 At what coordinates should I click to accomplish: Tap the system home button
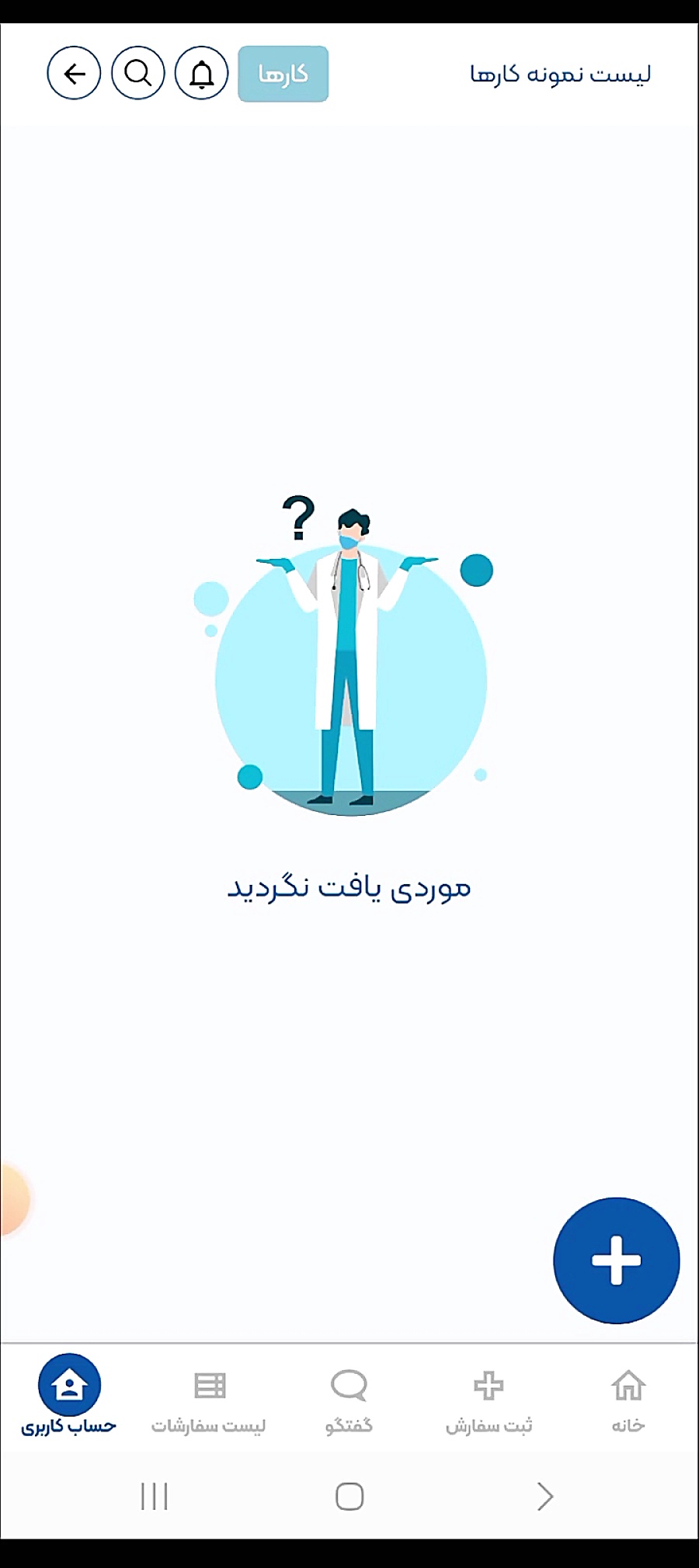pyautogui.click(x=349, y=1497)
